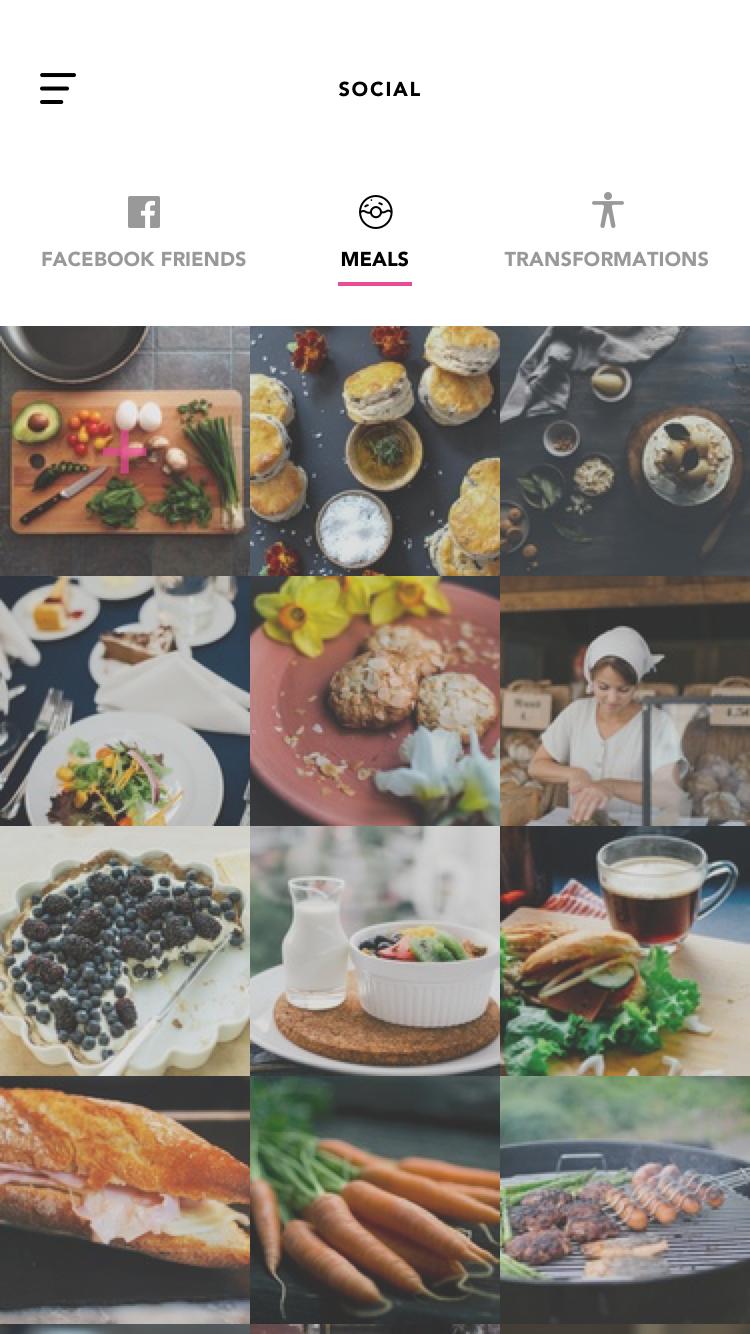This screenshot has width=750, height=1334.
Task: View the dark table spices photo
Action: coord(625,450)
